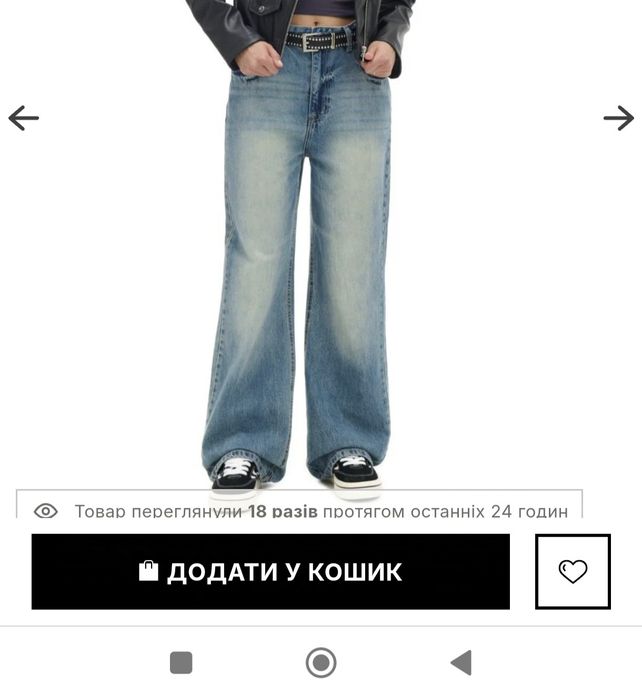Open the recent apps view
Image resolution: width=642 pixels, height=700 pixels.
point(181,662)
